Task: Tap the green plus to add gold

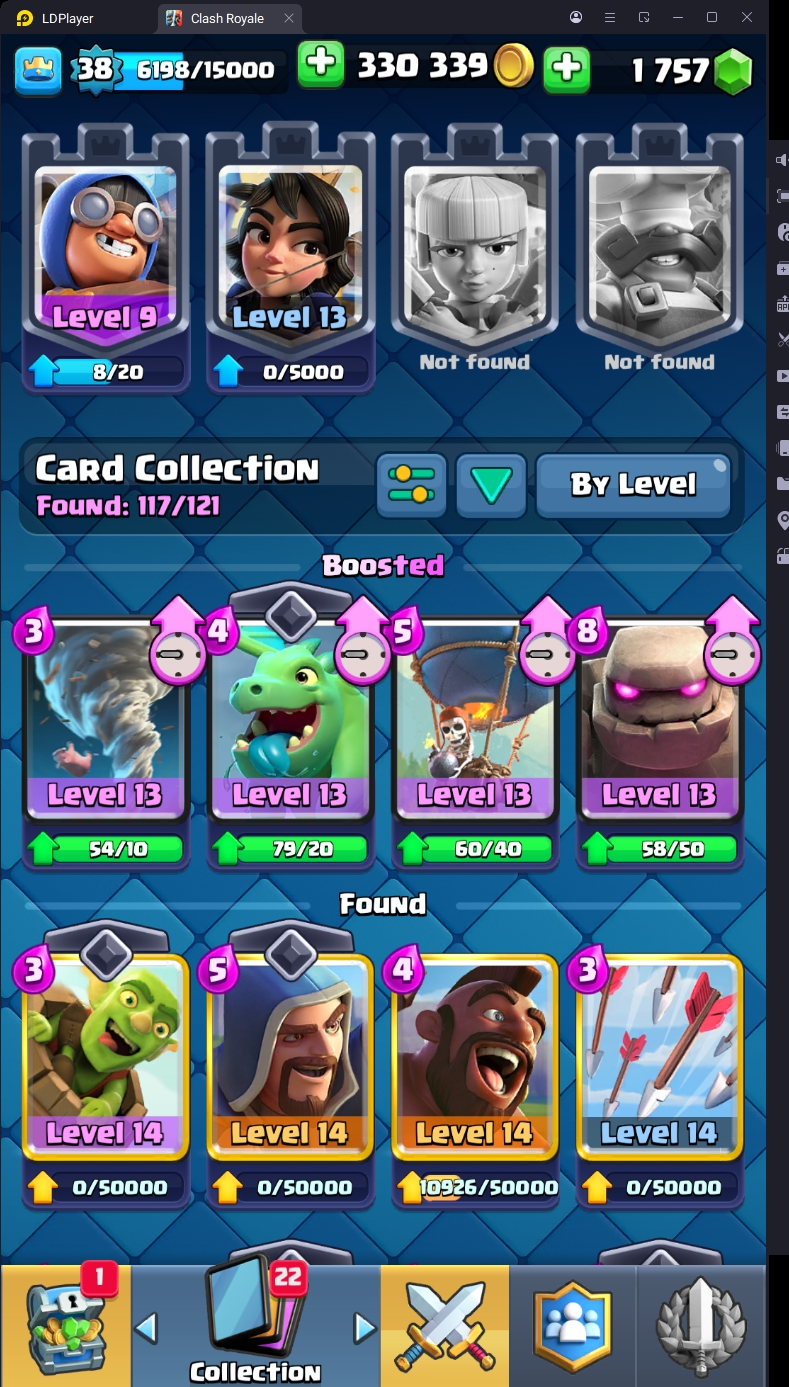Action: (x=321, y=66)
